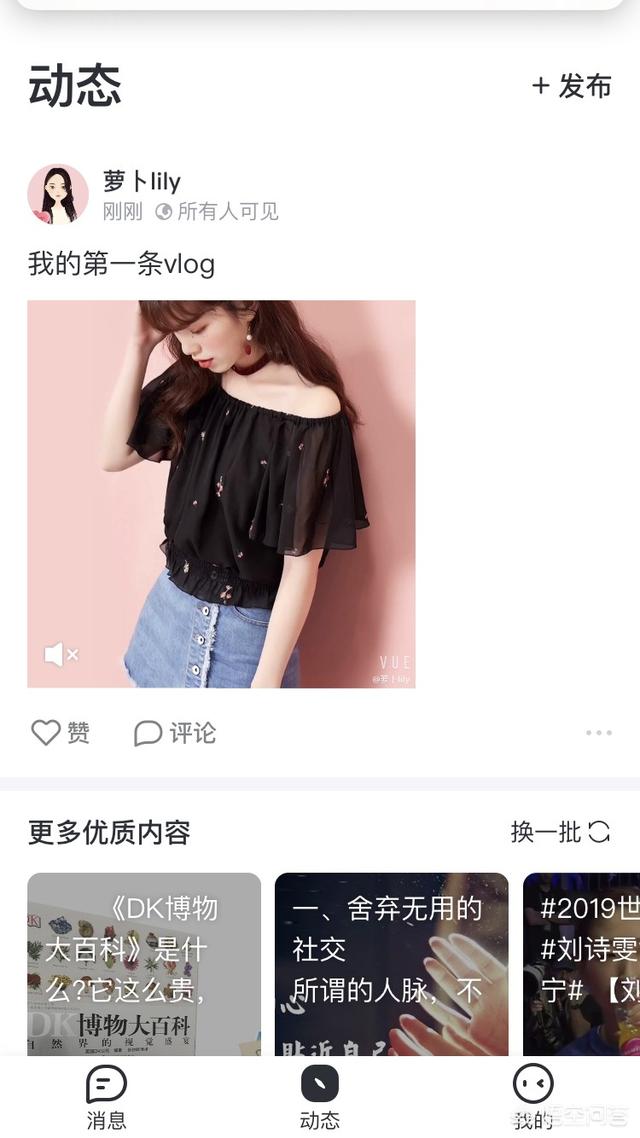Unmute the vlog video sound
The height and width of the screenshot is (1138, 640).
[x=60, y=655]
